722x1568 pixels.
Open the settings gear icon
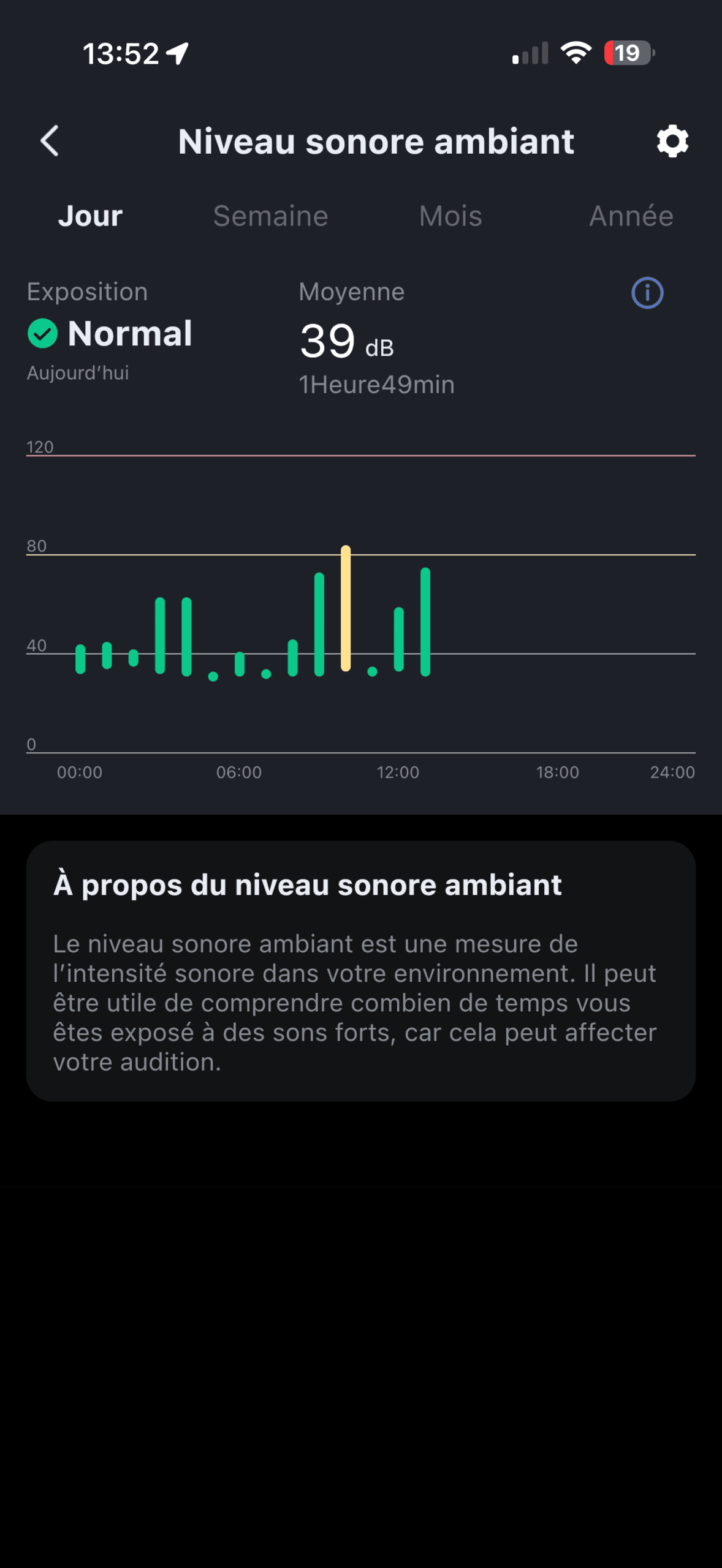(672, 141)
